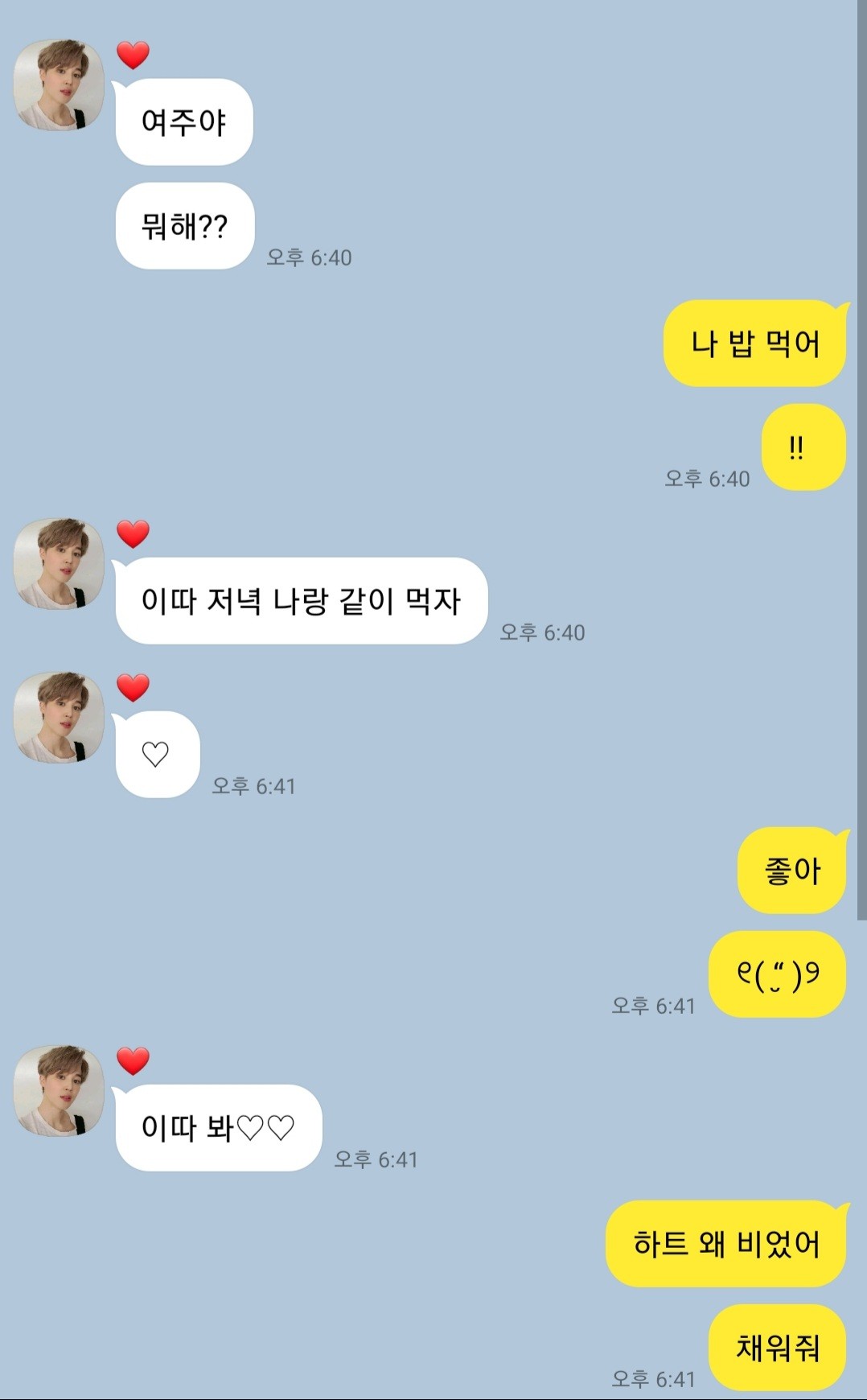Open profile photo beside 이따 저녁 나랑 같이 먹자
Viewport: 867px width, 1400px height.
click(x=59, y=563)
